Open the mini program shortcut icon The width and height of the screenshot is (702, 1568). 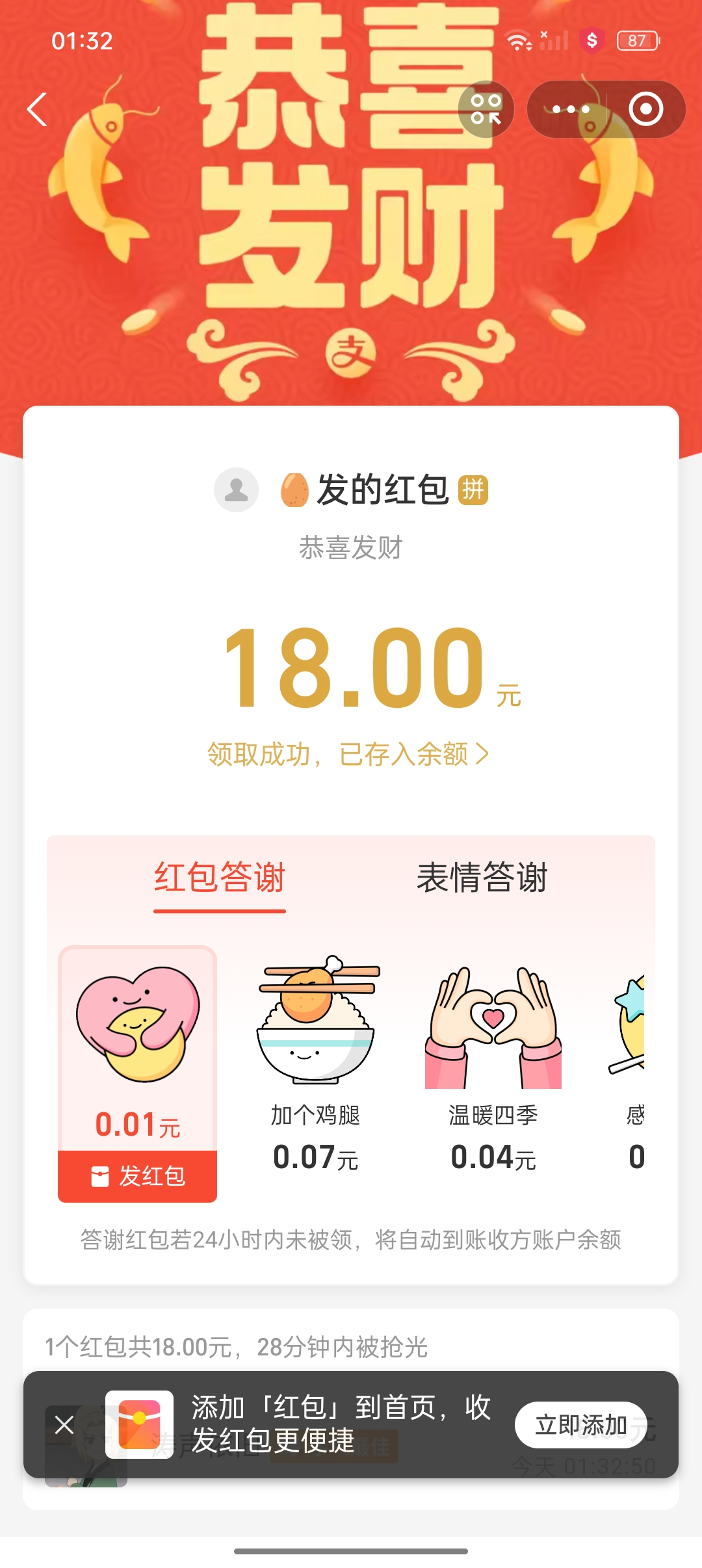click(486, 109)
